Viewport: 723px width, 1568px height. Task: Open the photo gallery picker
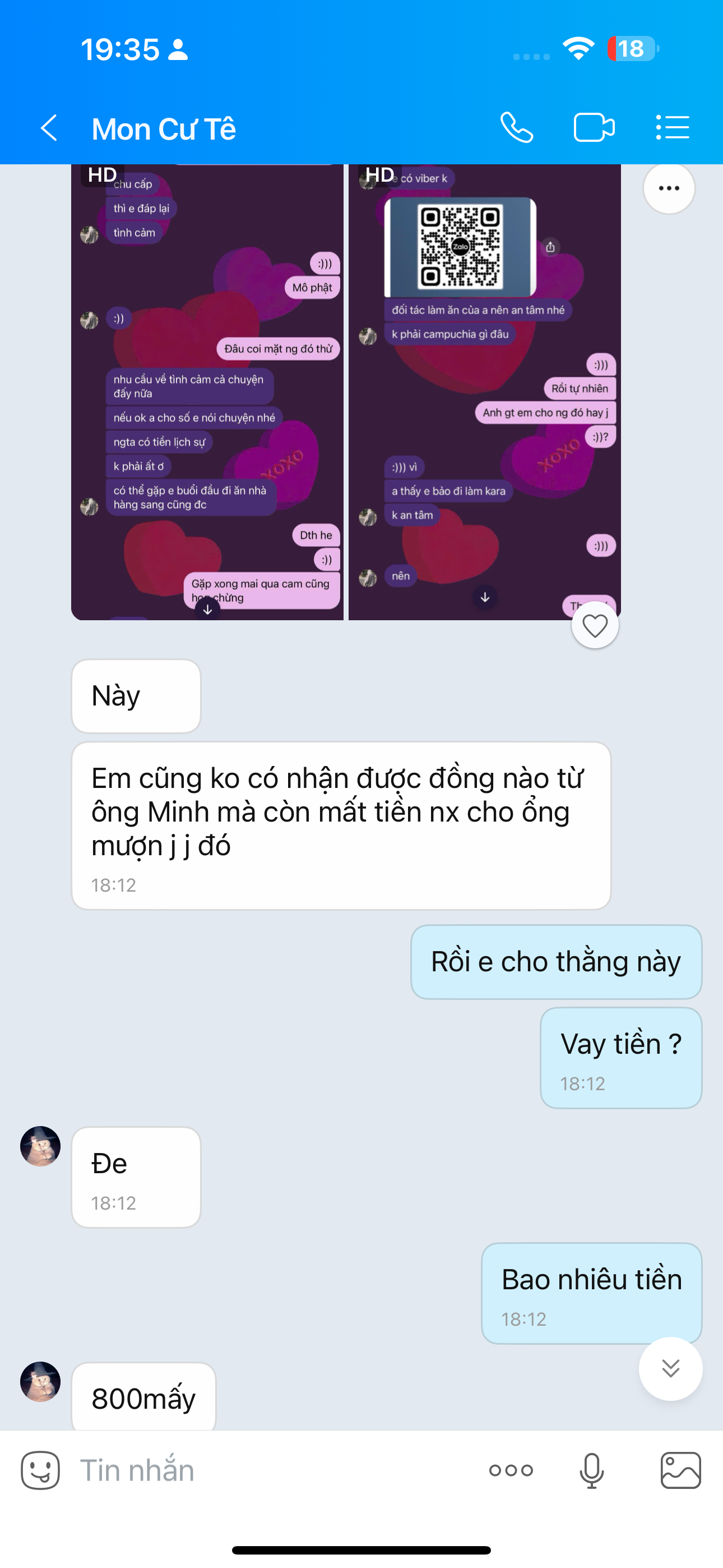(680, 1470)
